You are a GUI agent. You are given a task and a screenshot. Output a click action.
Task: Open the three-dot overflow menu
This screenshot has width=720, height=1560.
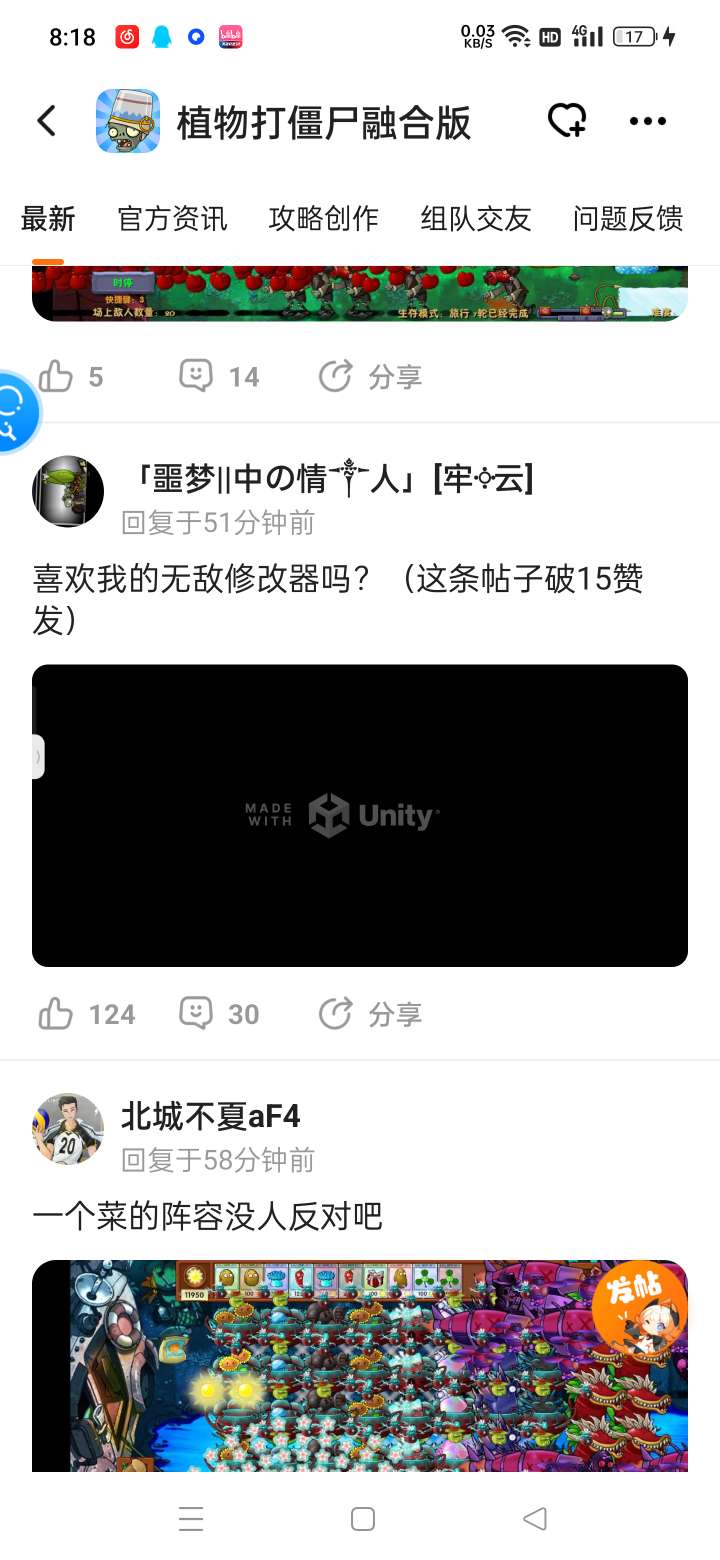647,121
